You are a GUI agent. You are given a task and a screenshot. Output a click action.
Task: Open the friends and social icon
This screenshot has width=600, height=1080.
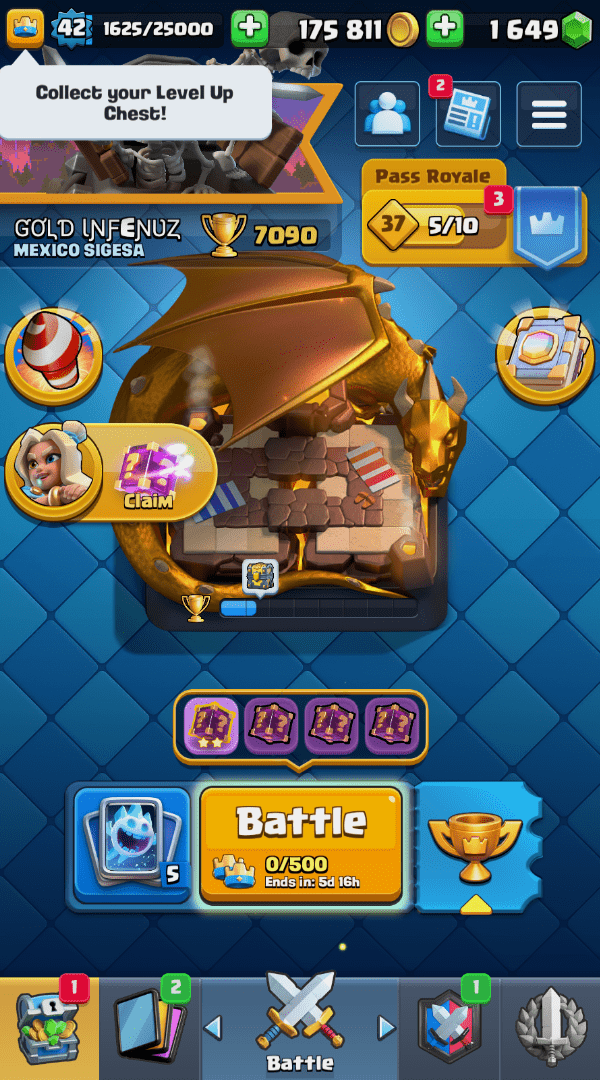387,113
